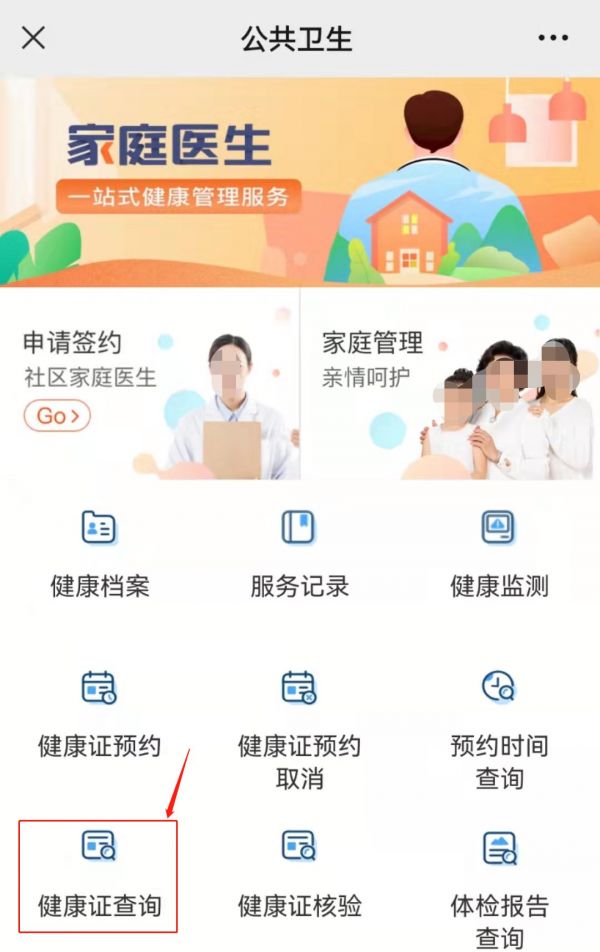Open 体检报告查询
600x952 pixels.
coord(499,885)
